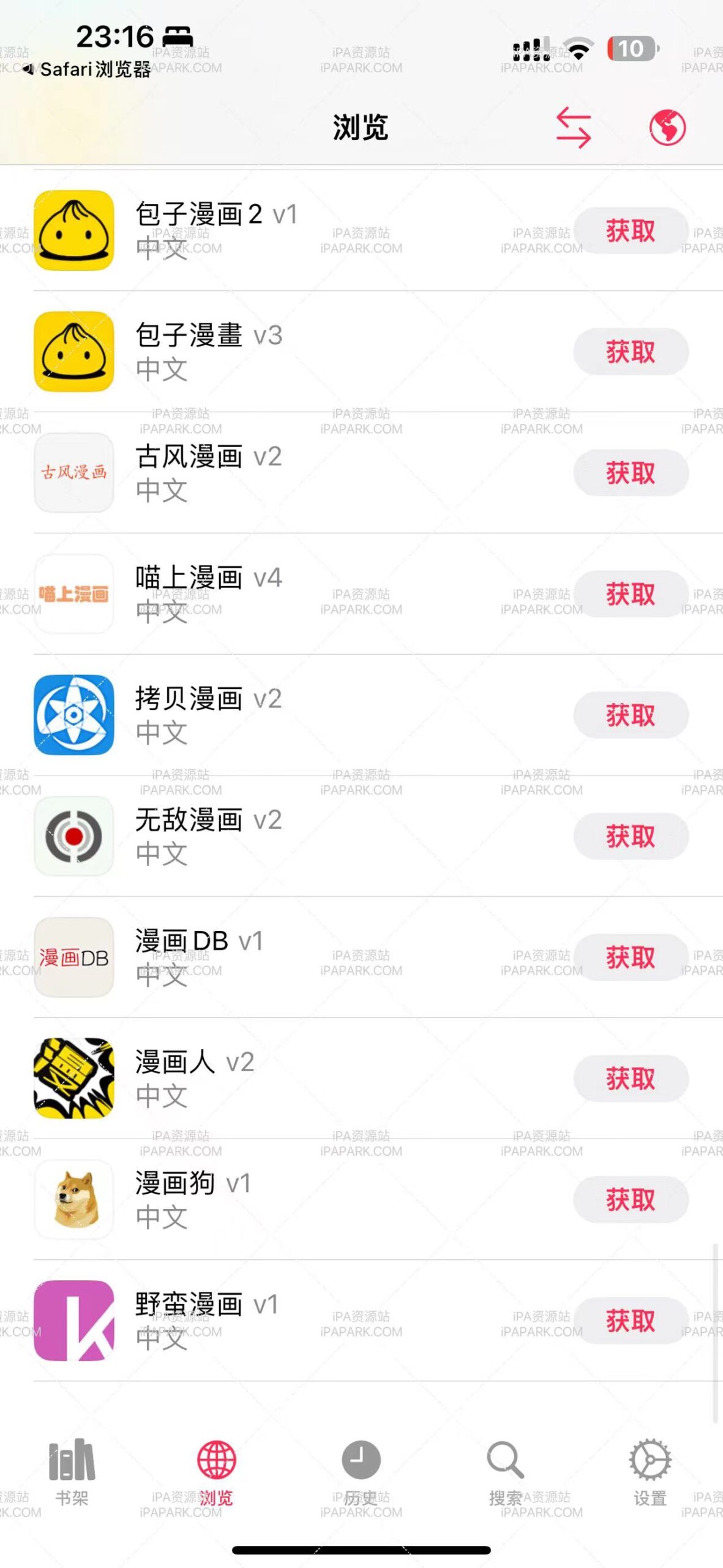Open the 包子漫画2 bun icon
Screen dimensions: 723x1568
point(73,231)
